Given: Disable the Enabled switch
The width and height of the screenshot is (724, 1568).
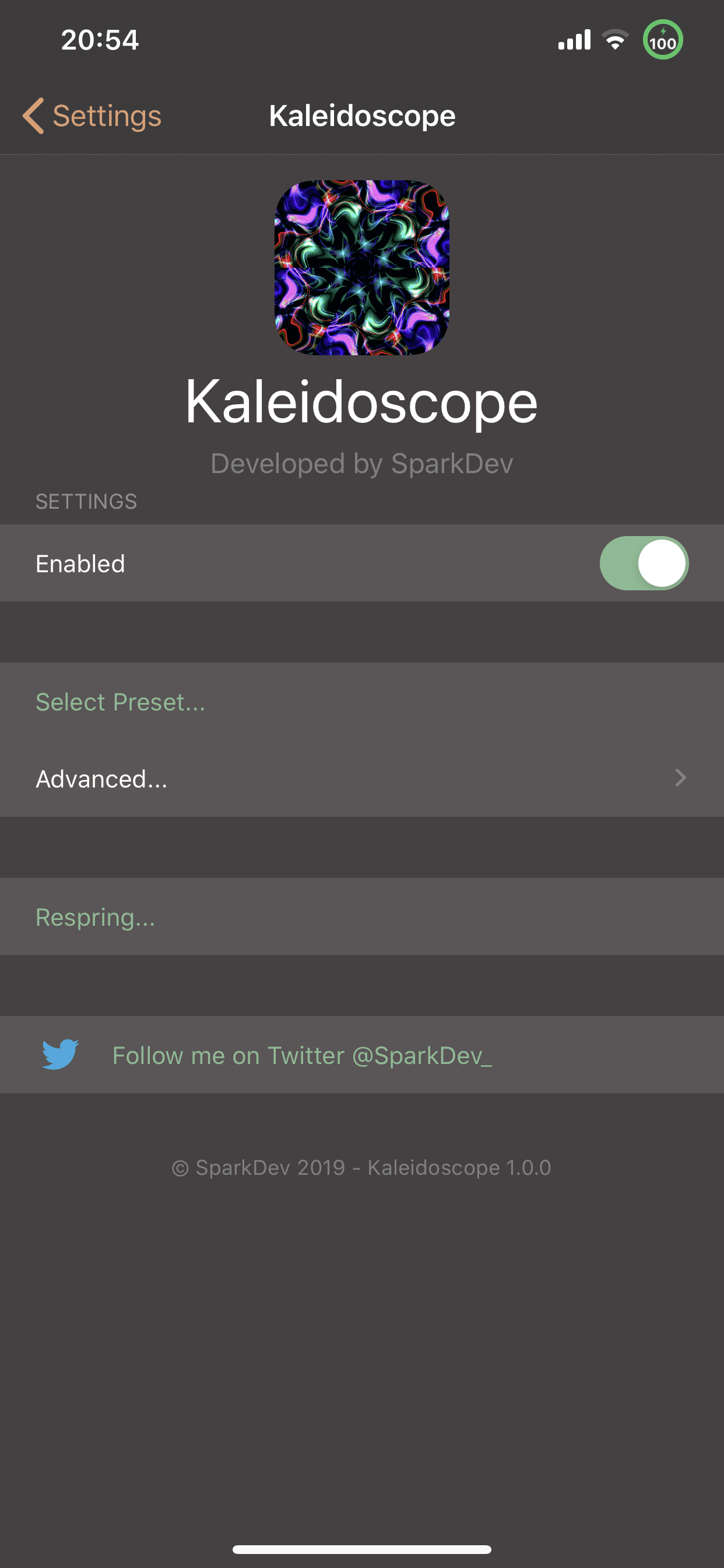Looking at the screenshot, I should coord(643,563).
